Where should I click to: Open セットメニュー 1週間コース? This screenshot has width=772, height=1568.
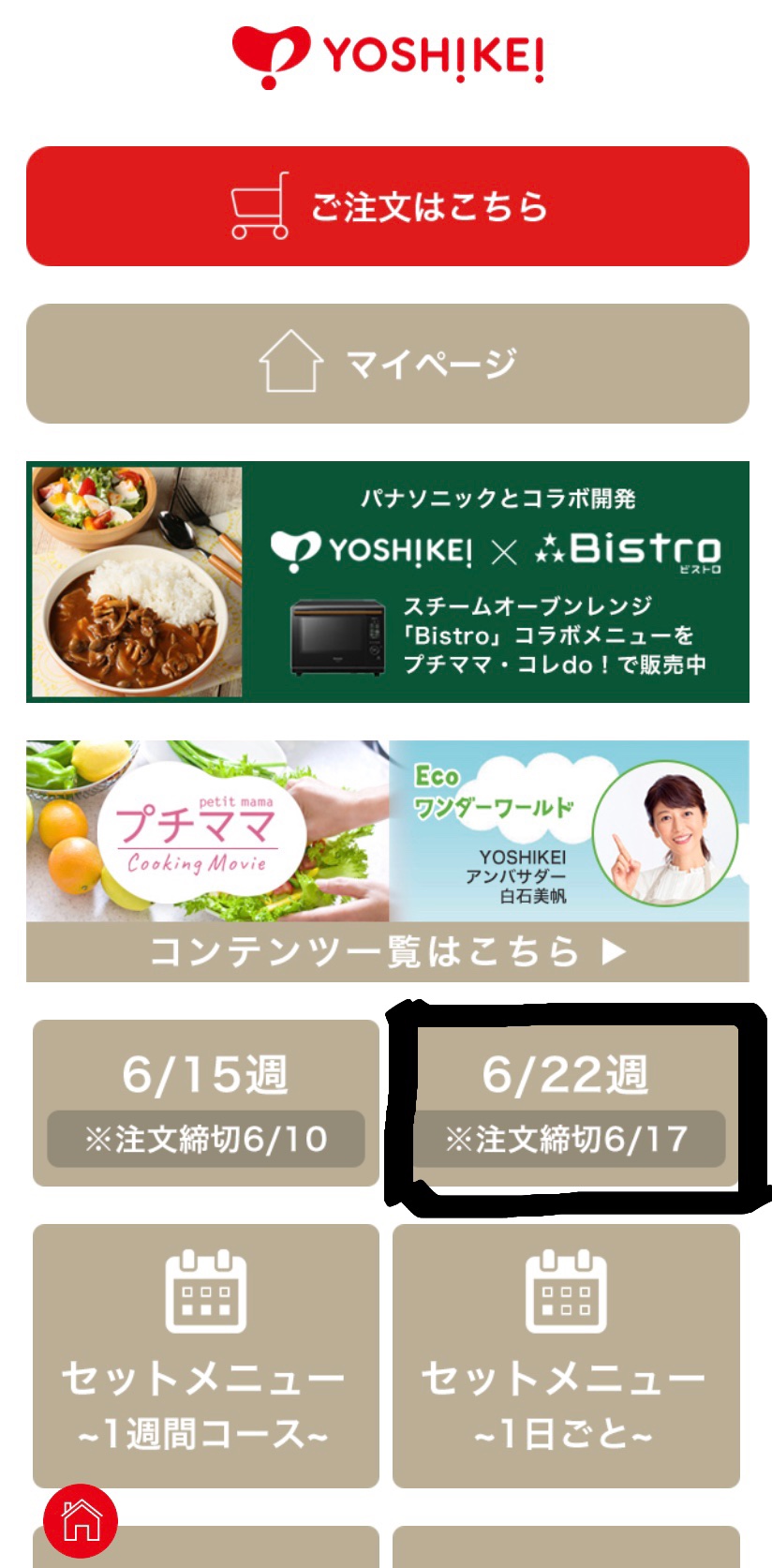click(206, 1355)
